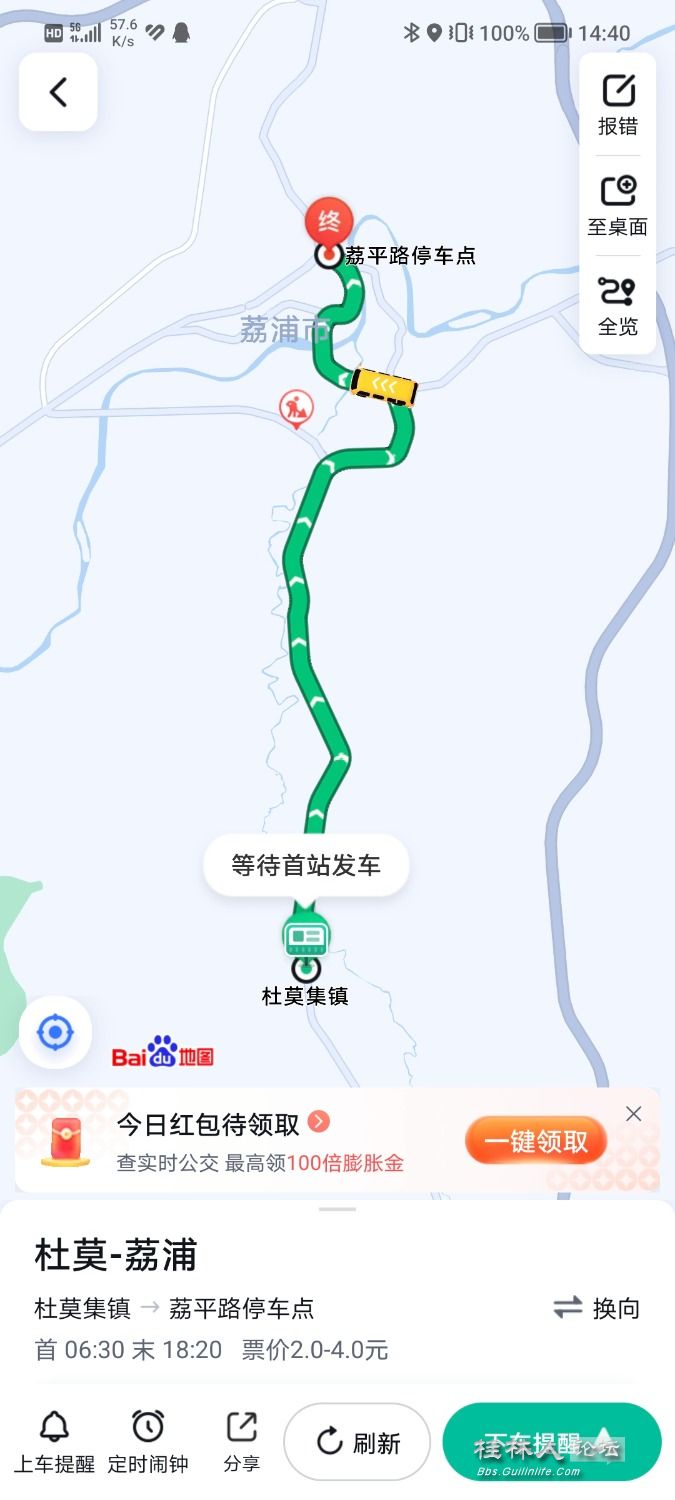This screenshot has height=1500, width=675.
Task: Tap the yellow bus icon on route
Action: tap(384, 387)
